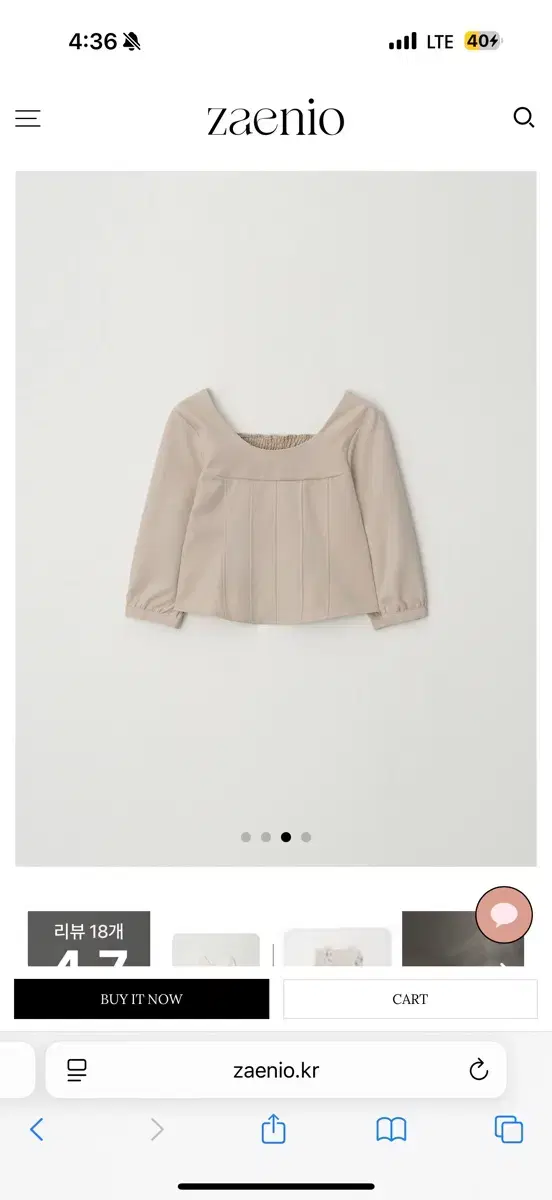Edit the zaenio.kr address bar
Screen dimensions: 552x1200
tap(276, 1070)
